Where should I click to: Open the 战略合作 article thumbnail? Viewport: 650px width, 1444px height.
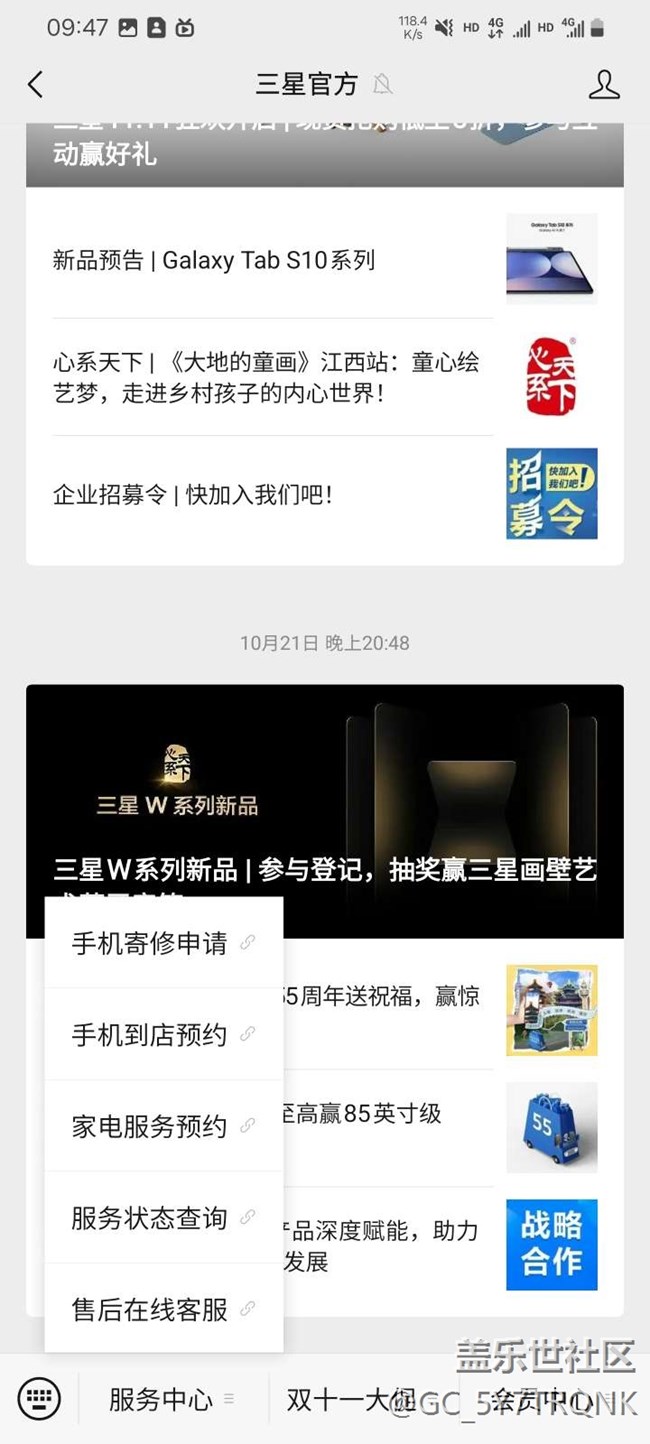(551, 1245)
